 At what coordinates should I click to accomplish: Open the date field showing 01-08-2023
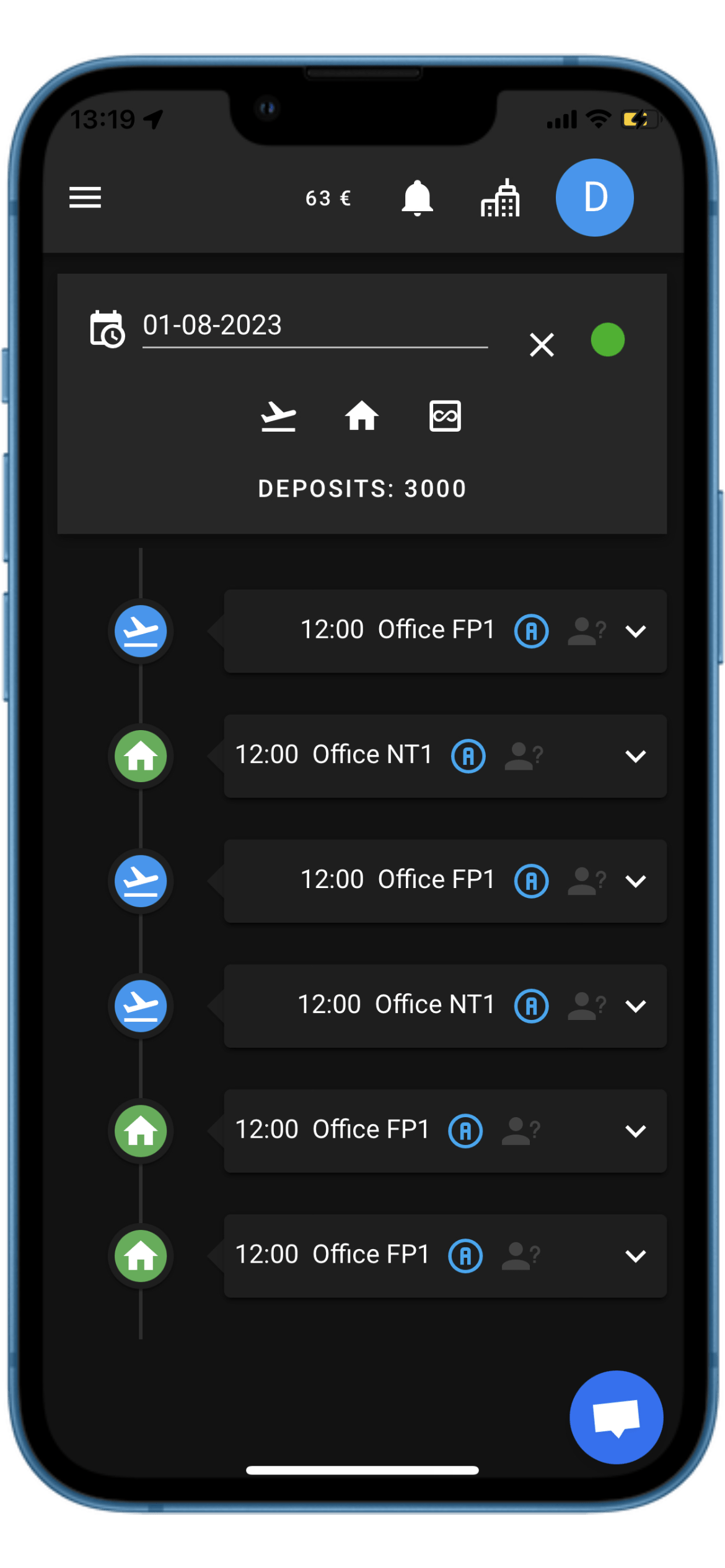tap(315, 326)
